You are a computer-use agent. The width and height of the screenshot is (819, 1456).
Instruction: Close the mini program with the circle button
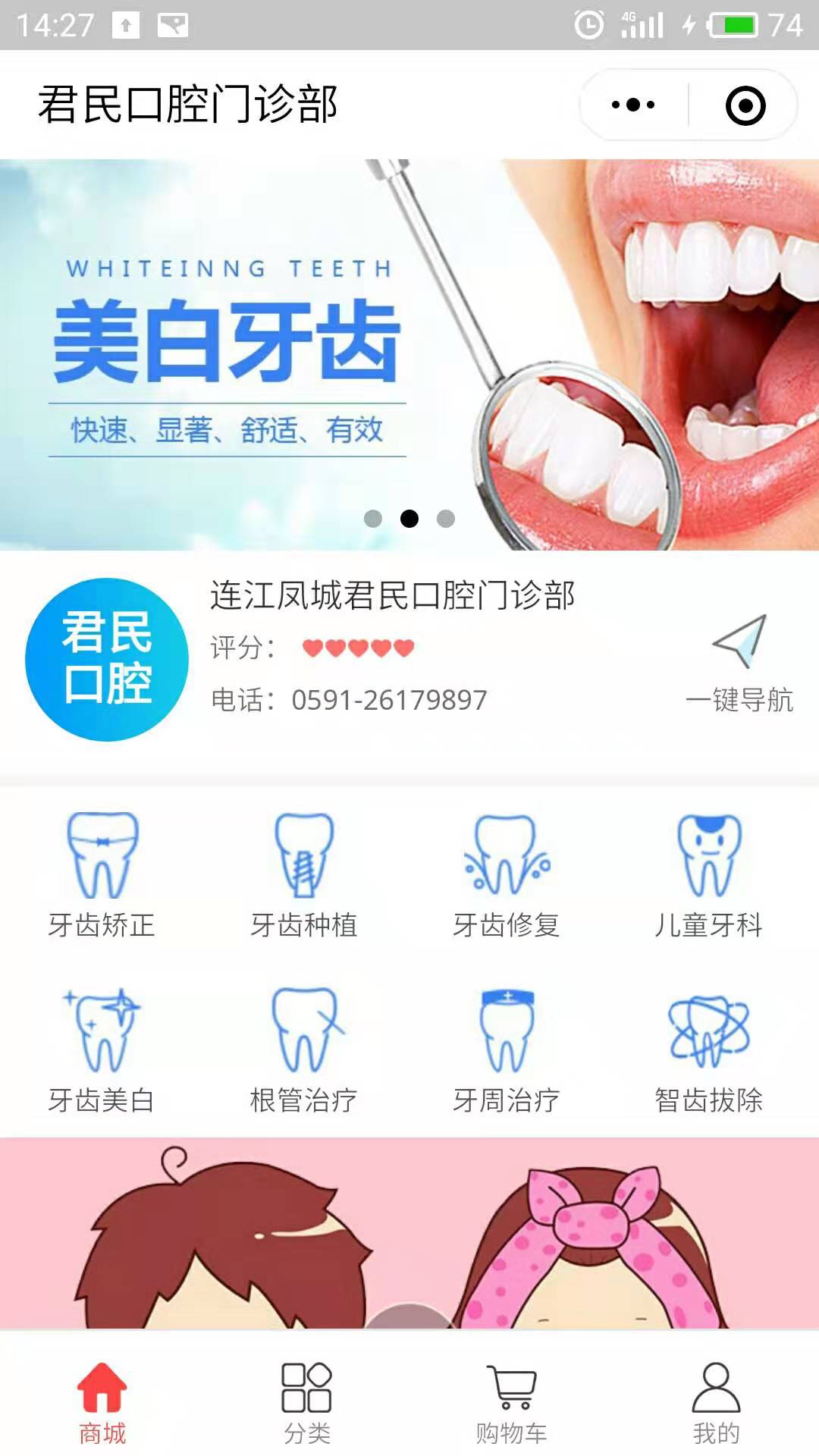pos(745,105)
